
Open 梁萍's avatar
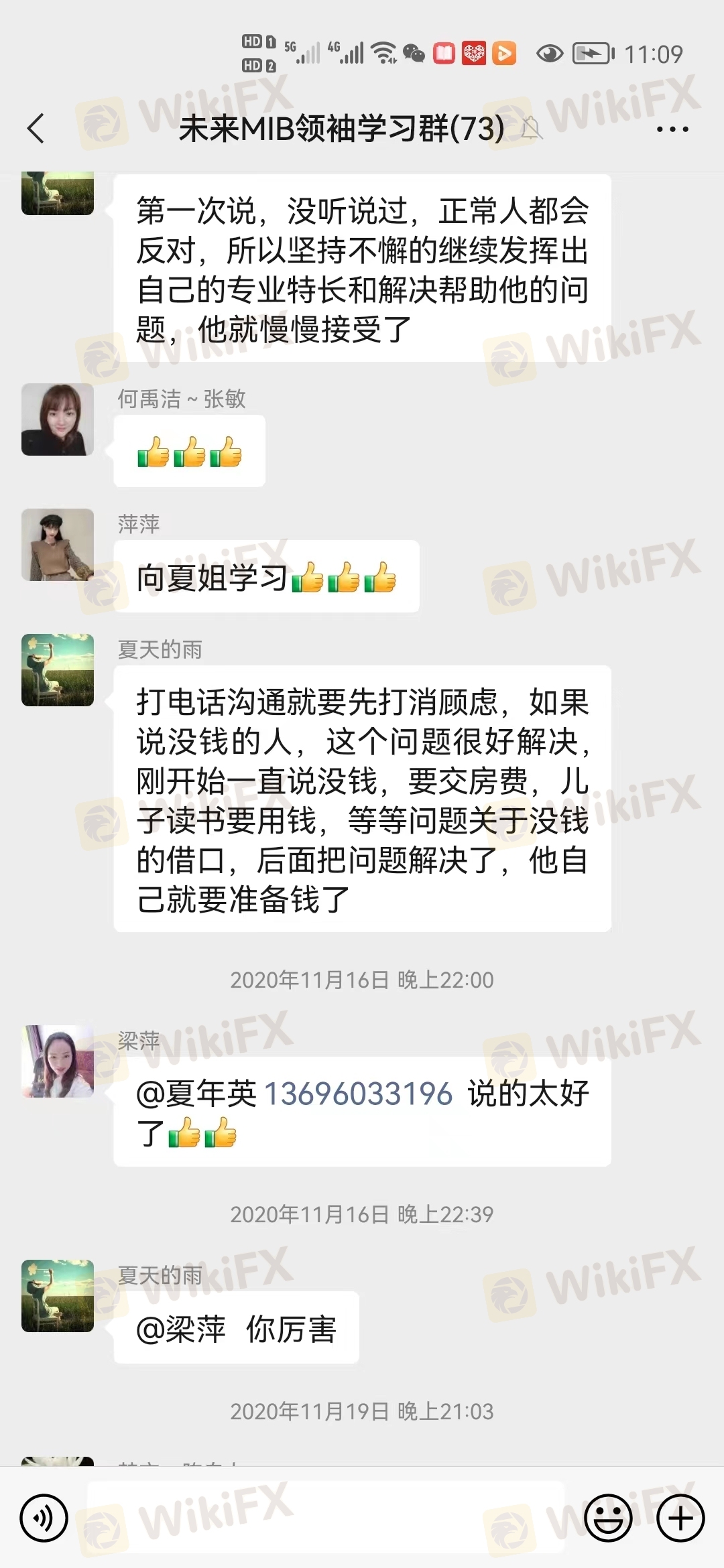(58, 1061)
